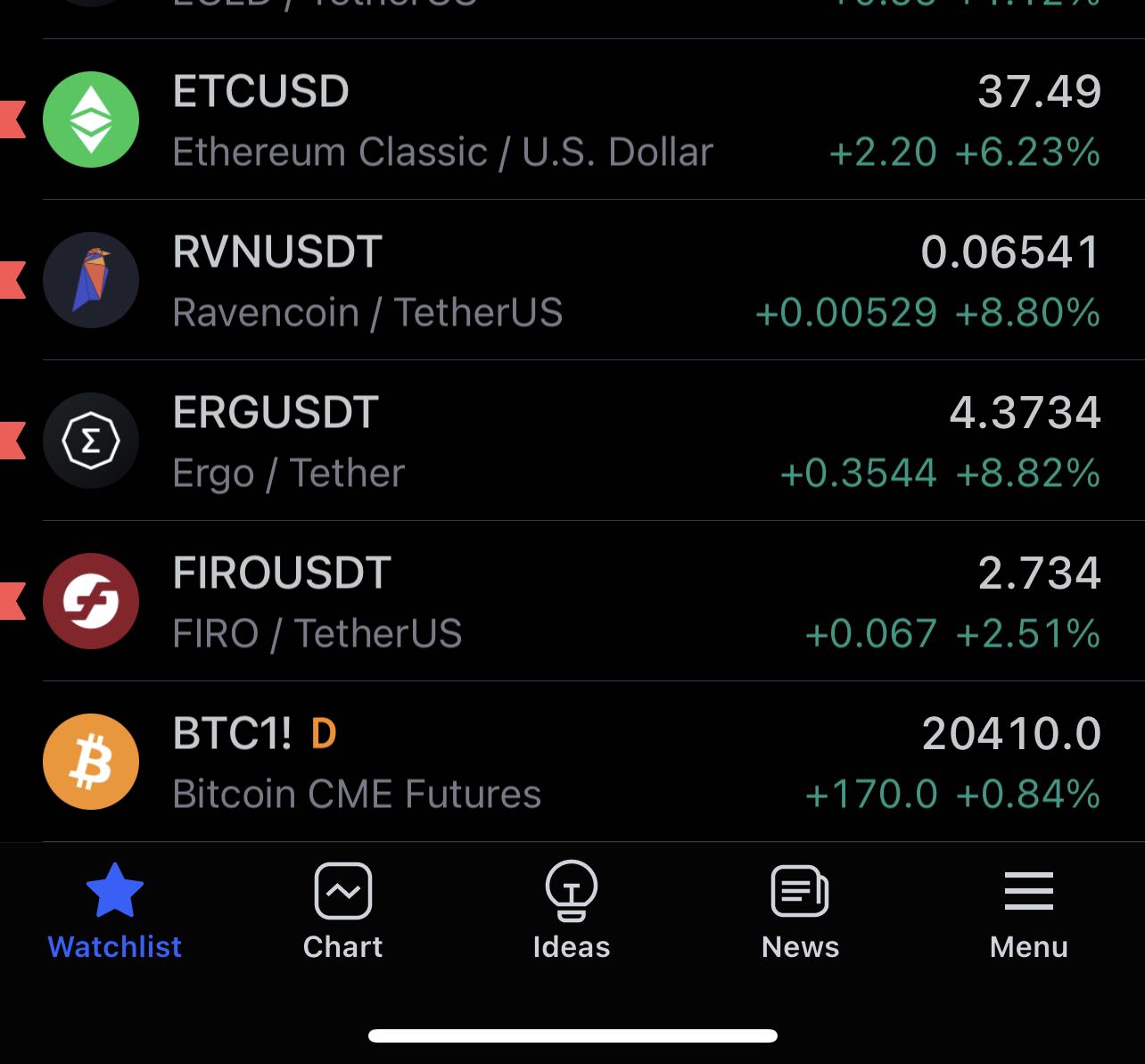Switch to the Watchlist tab

[114, 910]
